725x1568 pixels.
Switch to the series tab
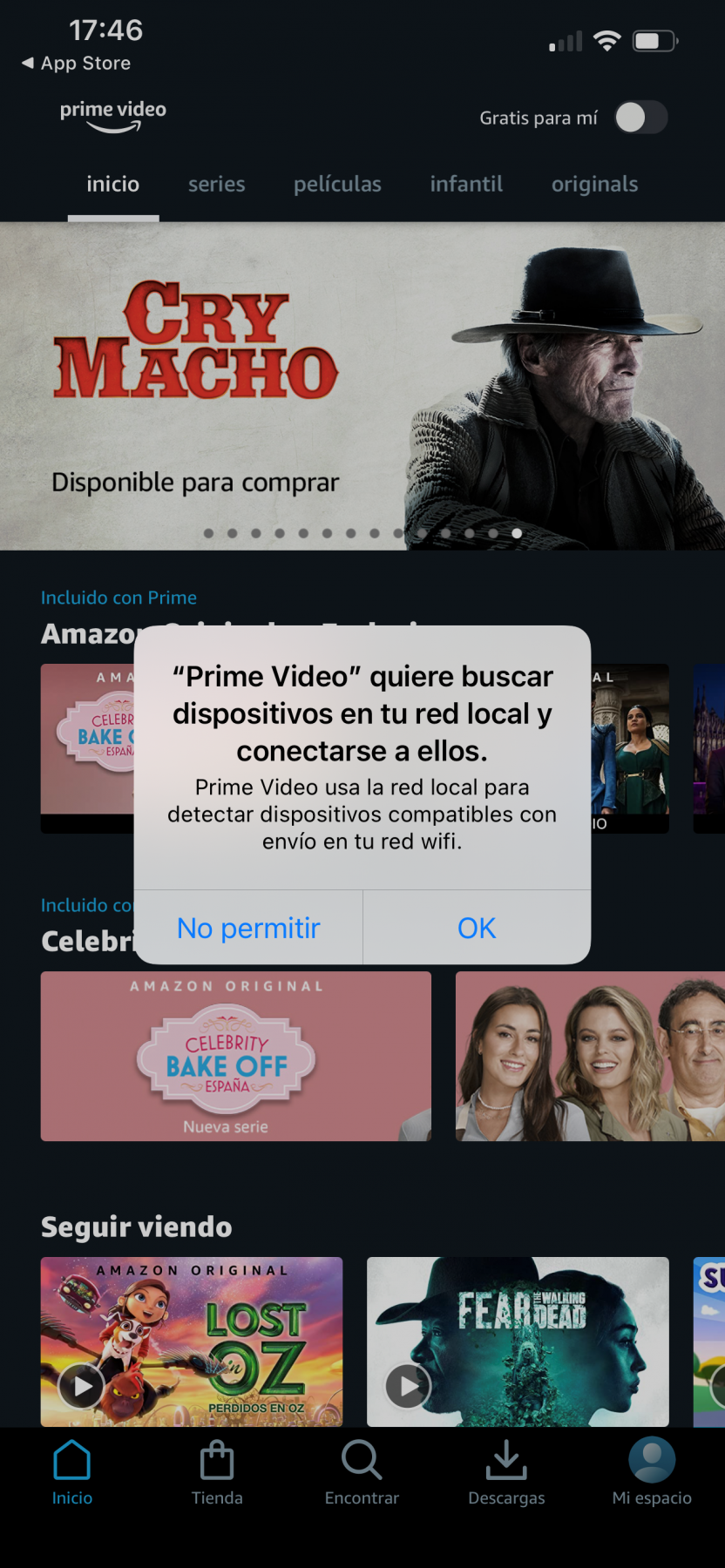tap(216, 184)
